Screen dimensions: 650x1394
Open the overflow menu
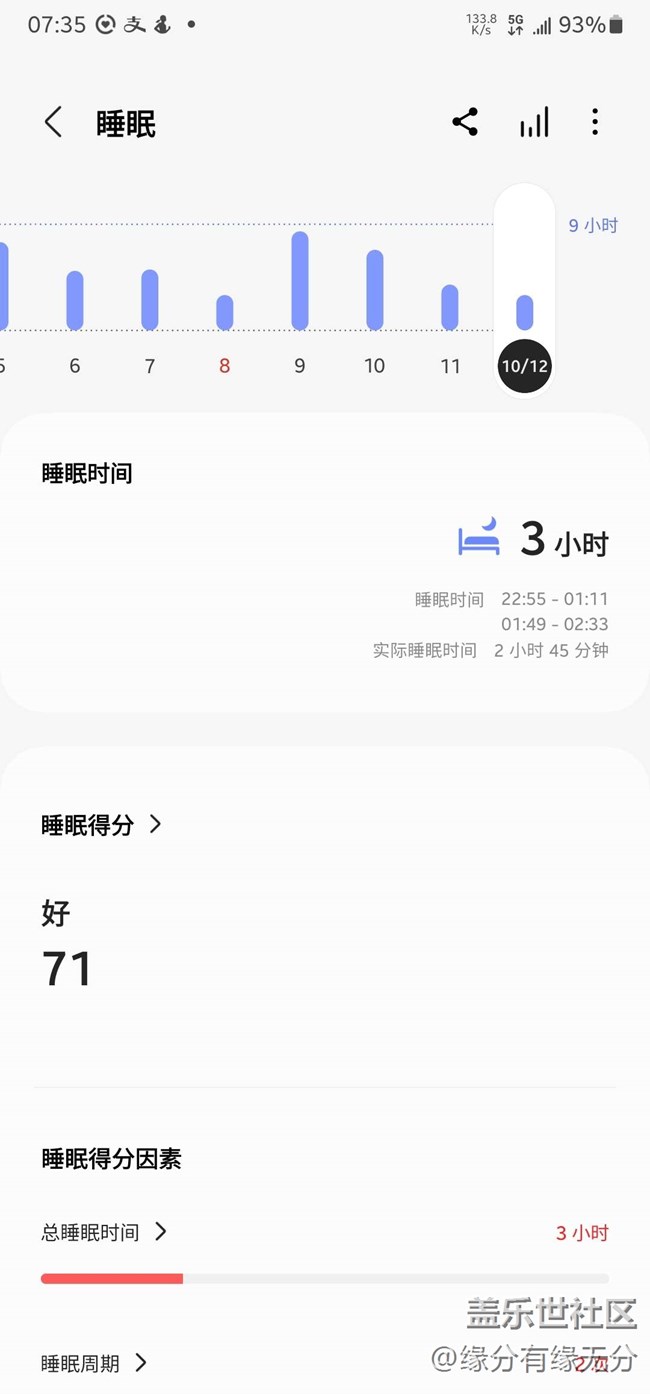[595, 123]
